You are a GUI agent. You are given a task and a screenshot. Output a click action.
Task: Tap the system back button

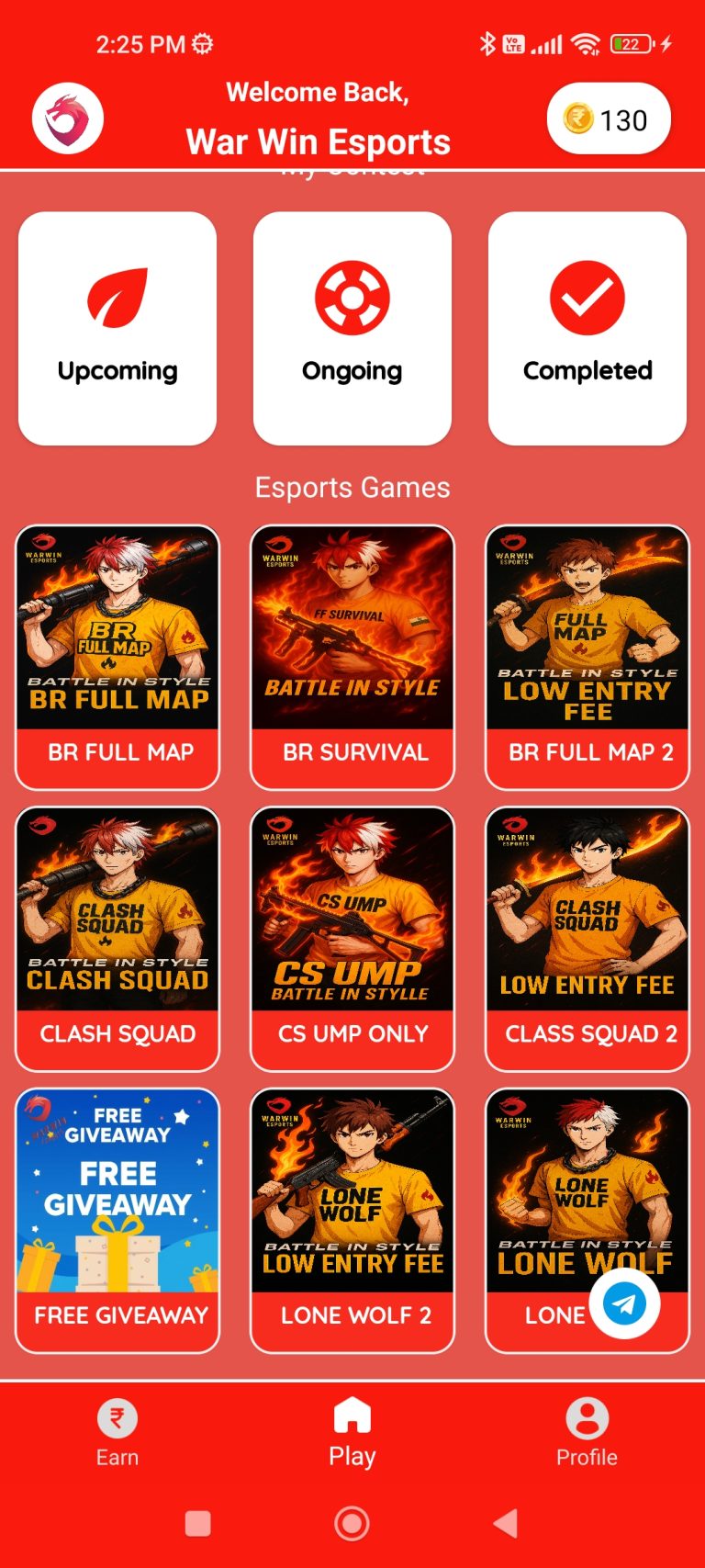pyautogui.click(x=506, y=1523)
